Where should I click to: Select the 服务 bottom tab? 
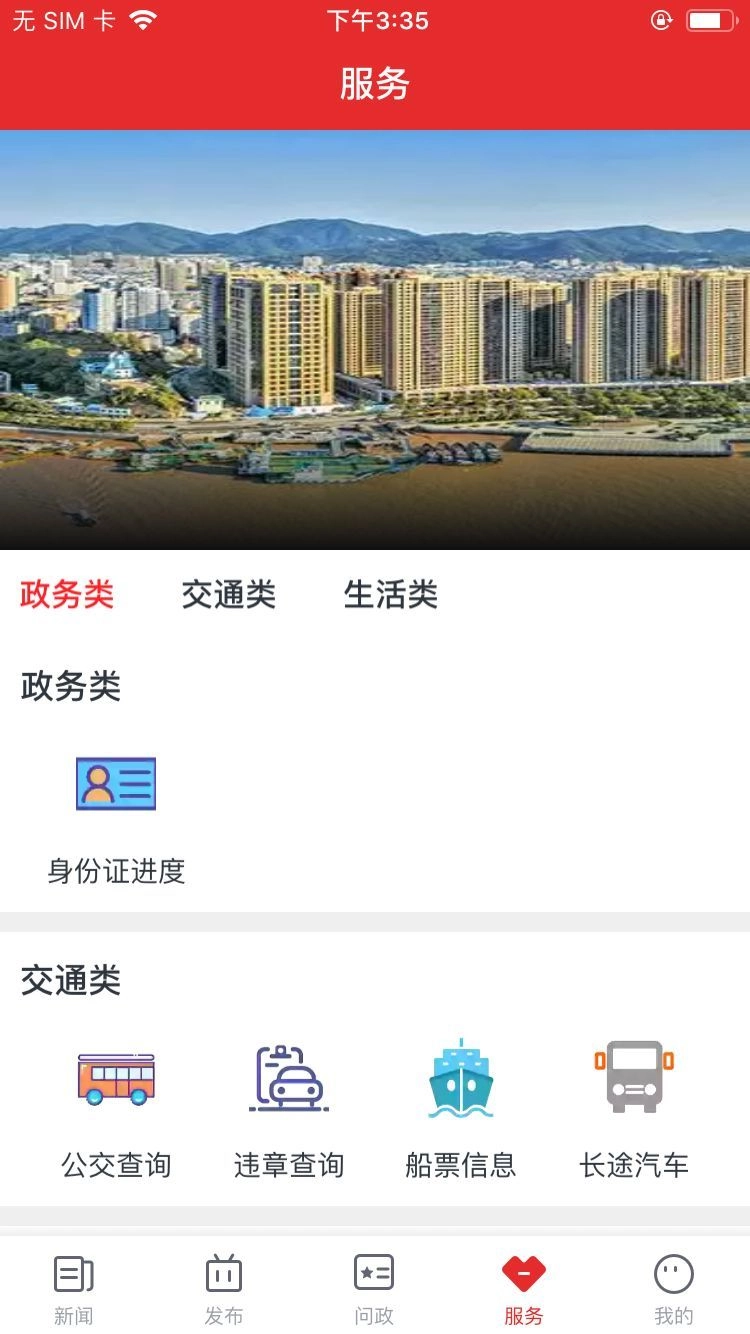pos(524,1288)
